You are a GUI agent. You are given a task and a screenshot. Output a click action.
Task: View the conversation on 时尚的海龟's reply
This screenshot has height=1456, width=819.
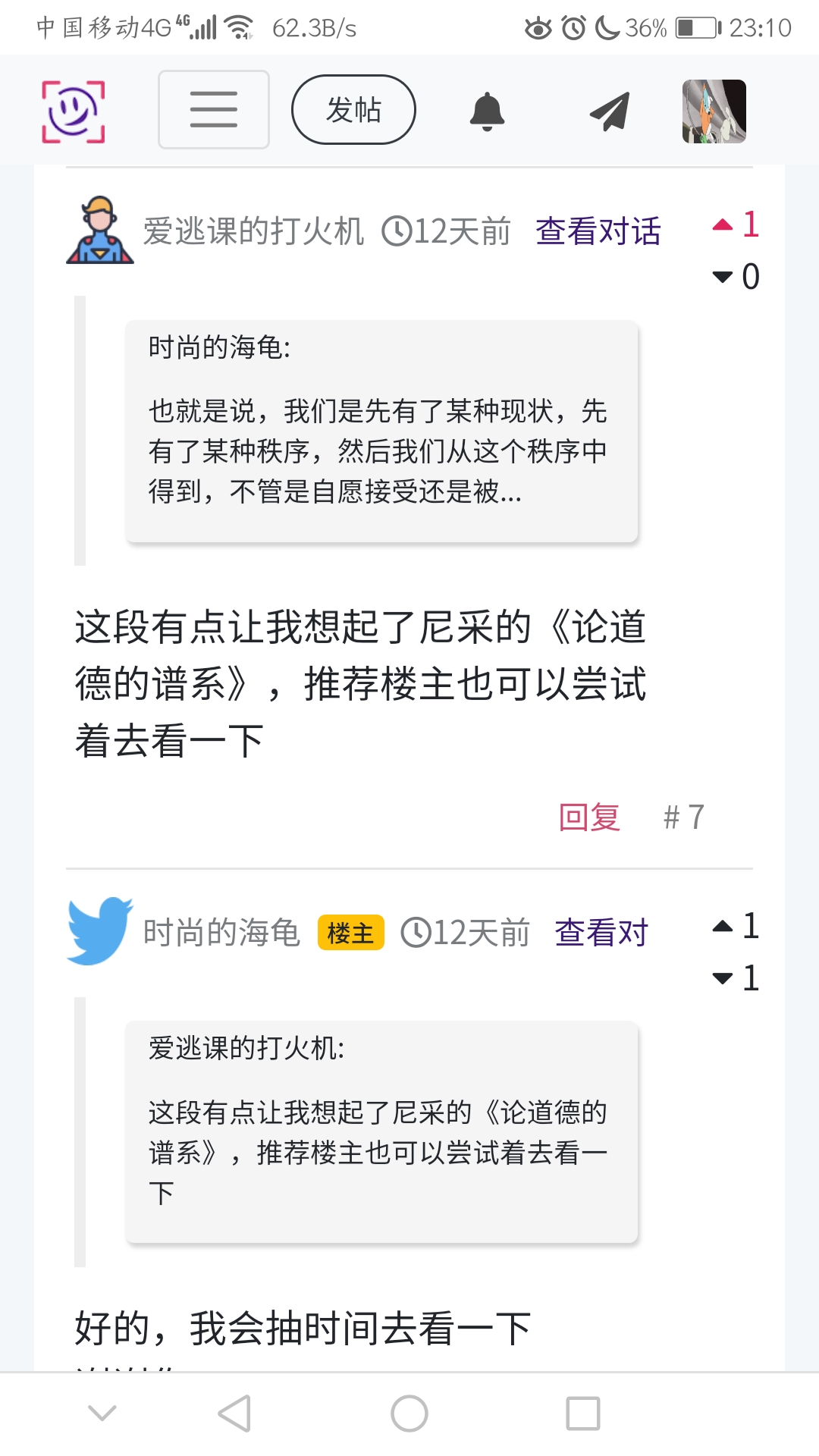(x=601, y=933)
